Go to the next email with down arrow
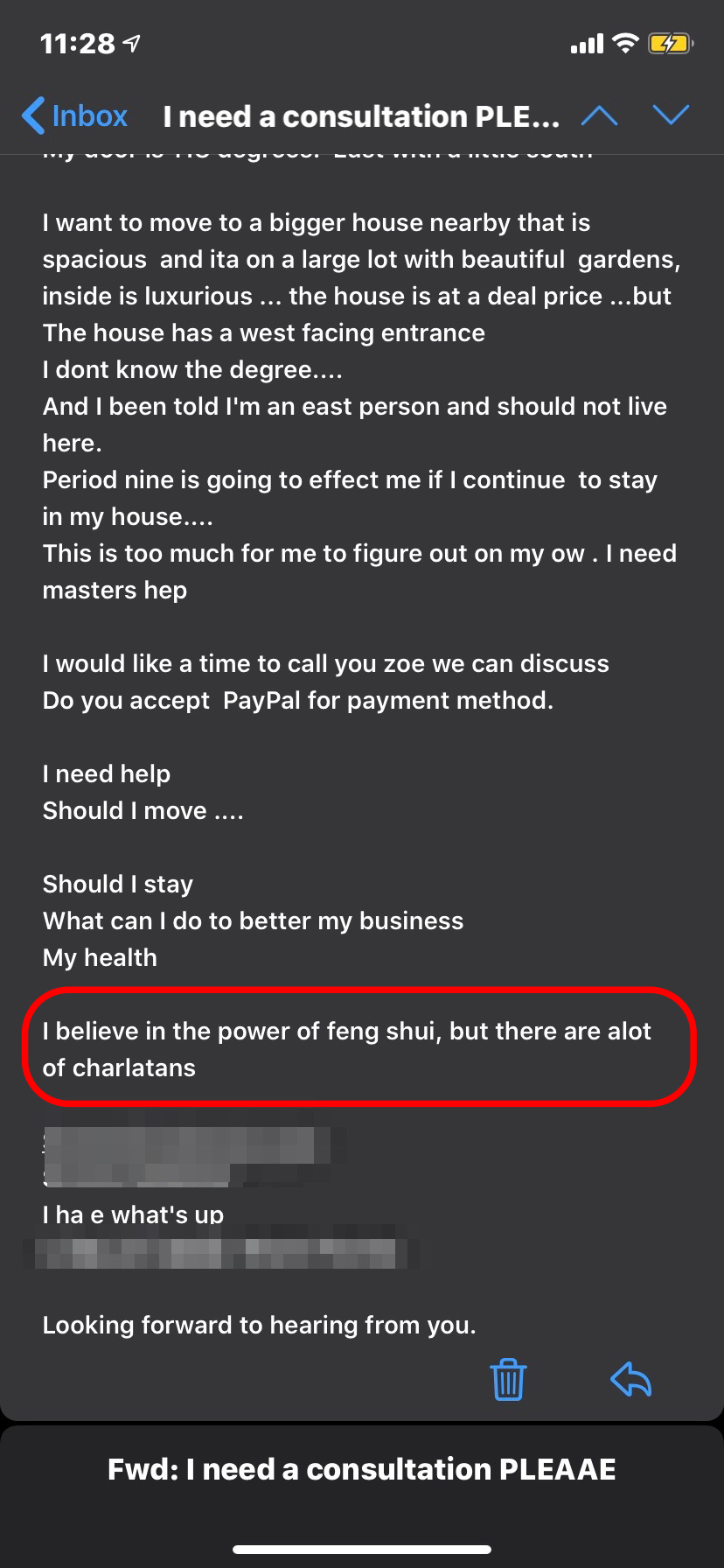Viewport: 724px width, 1568px height. point(671,115)
